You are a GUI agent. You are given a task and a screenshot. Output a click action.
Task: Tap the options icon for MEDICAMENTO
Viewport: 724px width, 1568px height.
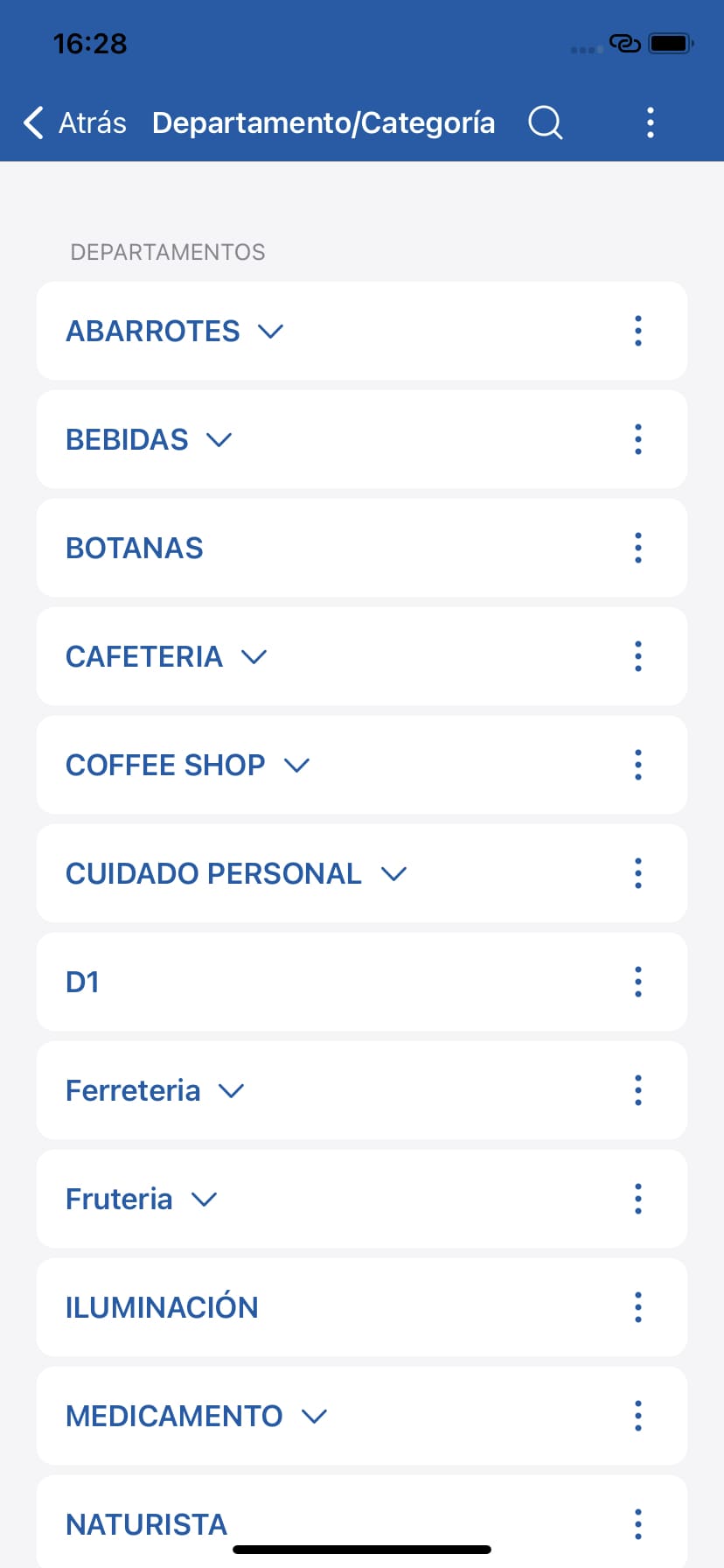click(x=637, y=1415)
